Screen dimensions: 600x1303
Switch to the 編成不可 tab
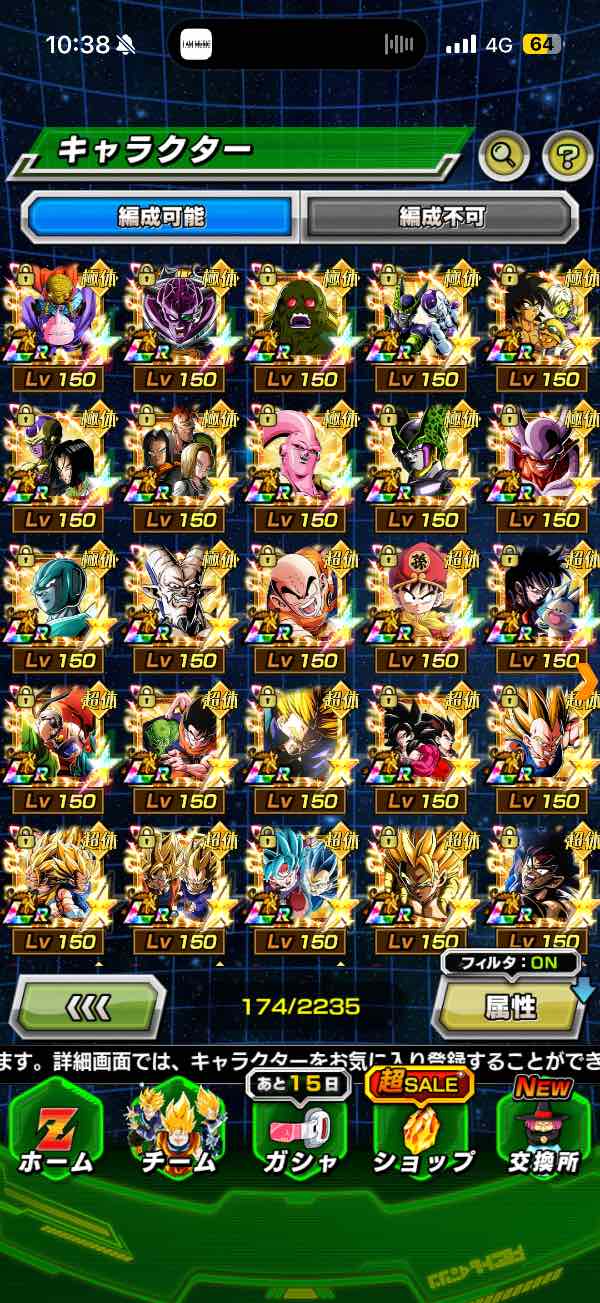point(441,216)
